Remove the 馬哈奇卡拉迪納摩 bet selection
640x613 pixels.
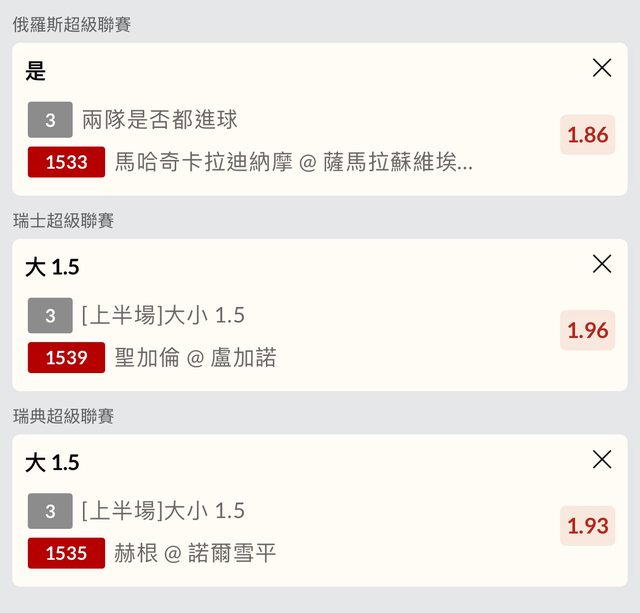(x=601, y=68)
